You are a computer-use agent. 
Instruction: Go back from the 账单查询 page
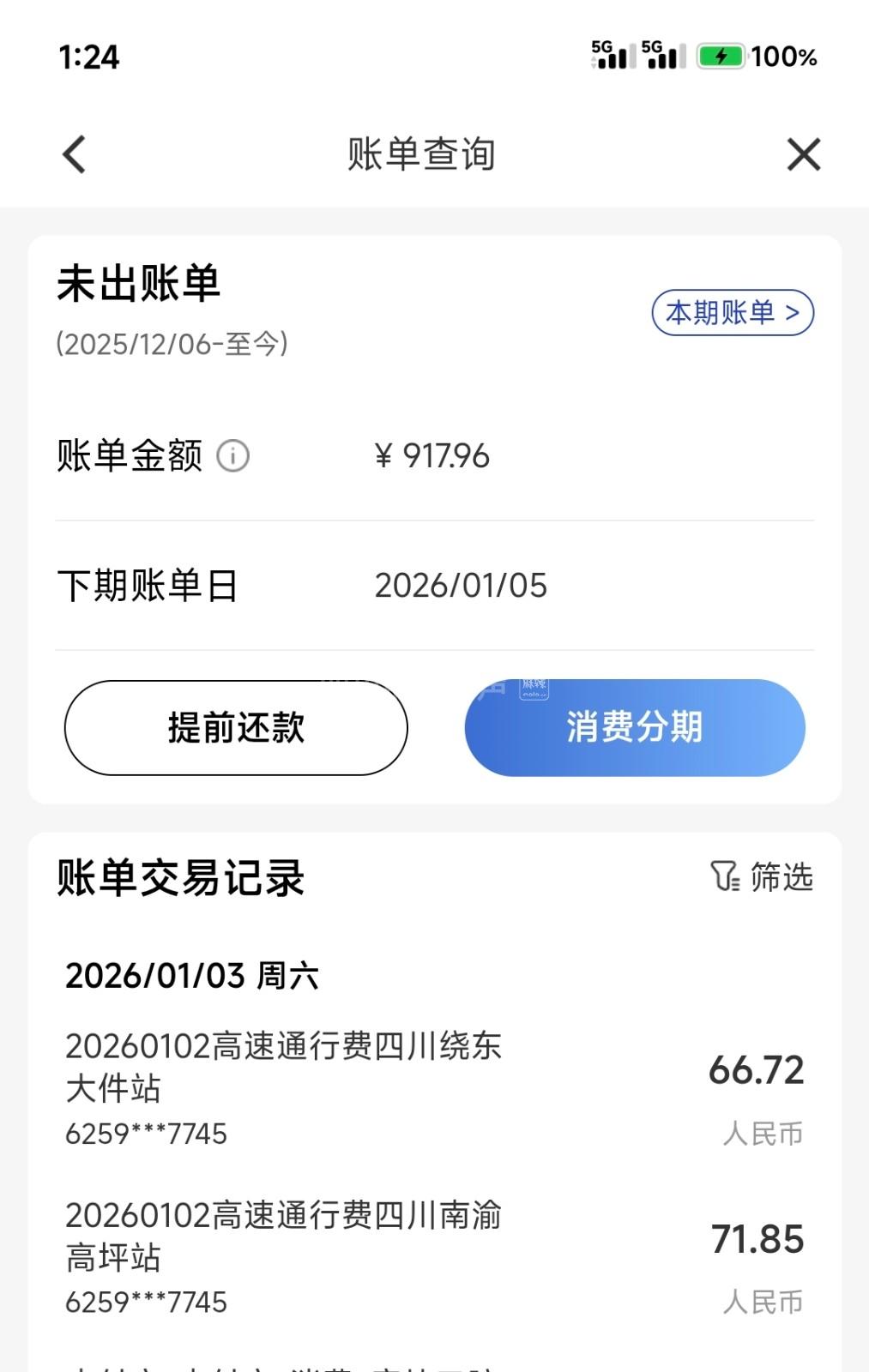pos(75,154)
